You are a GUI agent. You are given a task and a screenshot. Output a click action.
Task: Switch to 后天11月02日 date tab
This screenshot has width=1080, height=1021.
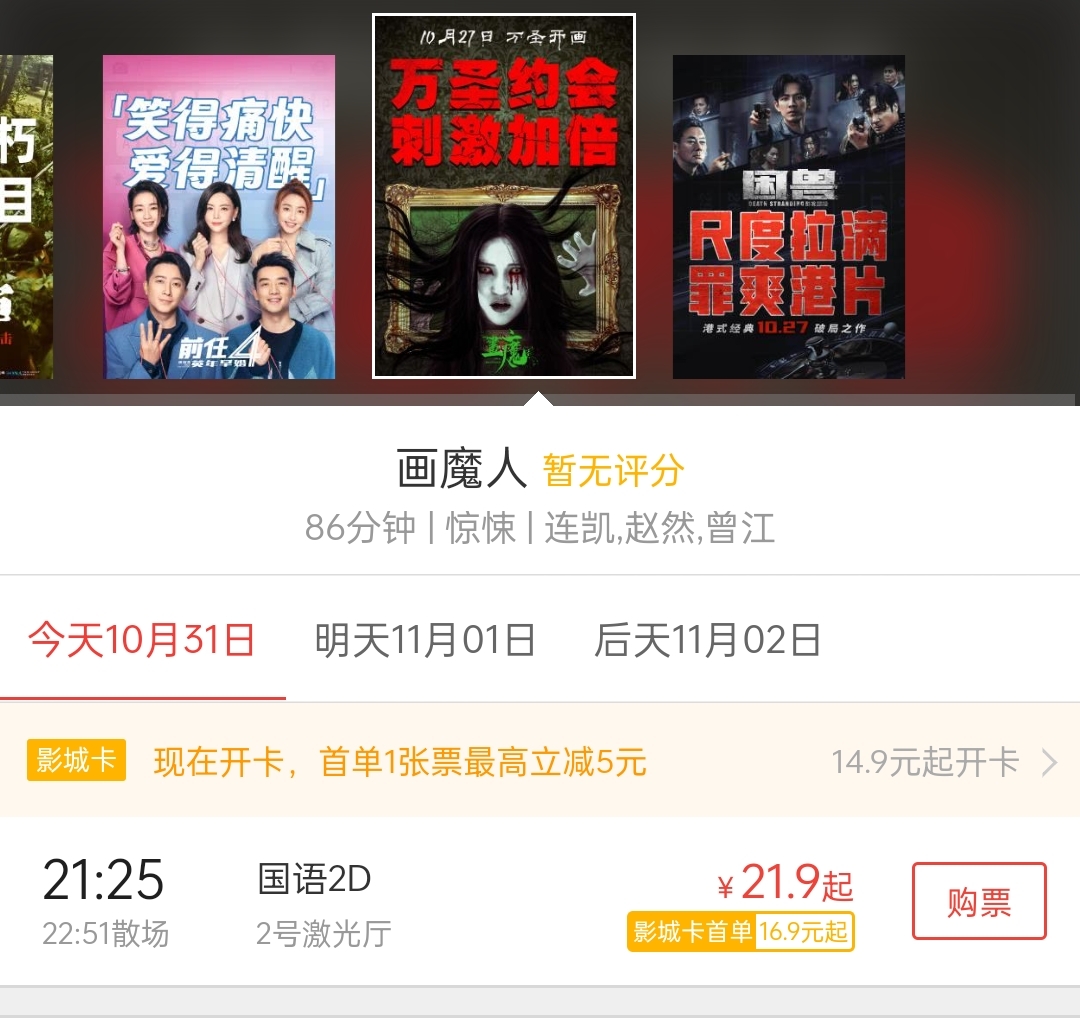[x=708, y=640]
